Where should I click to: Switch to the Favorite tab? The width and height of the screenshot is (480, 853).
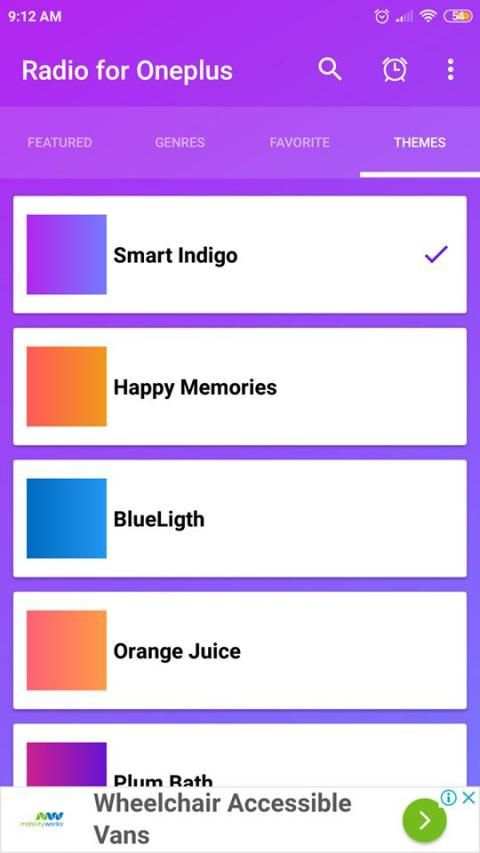point(299,143)
